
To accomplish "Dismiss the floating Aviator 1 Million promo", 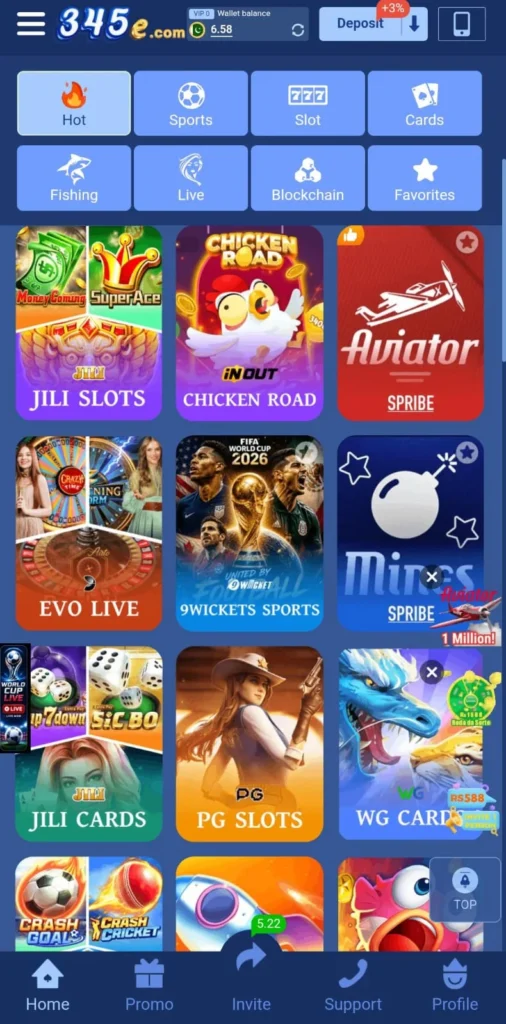I will click(x=432, y=577).
